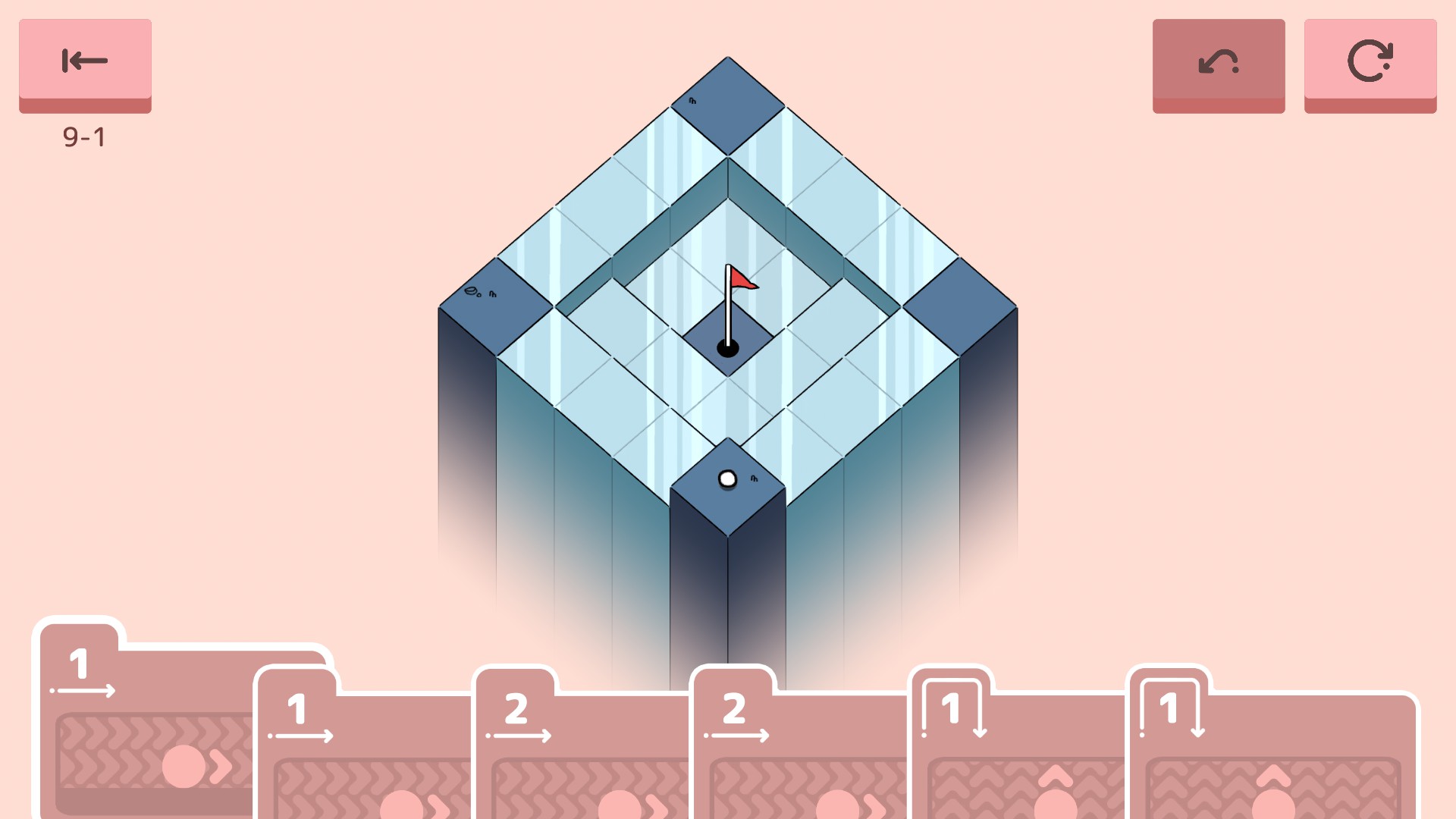Restart the level

(x=1370, y=62)
